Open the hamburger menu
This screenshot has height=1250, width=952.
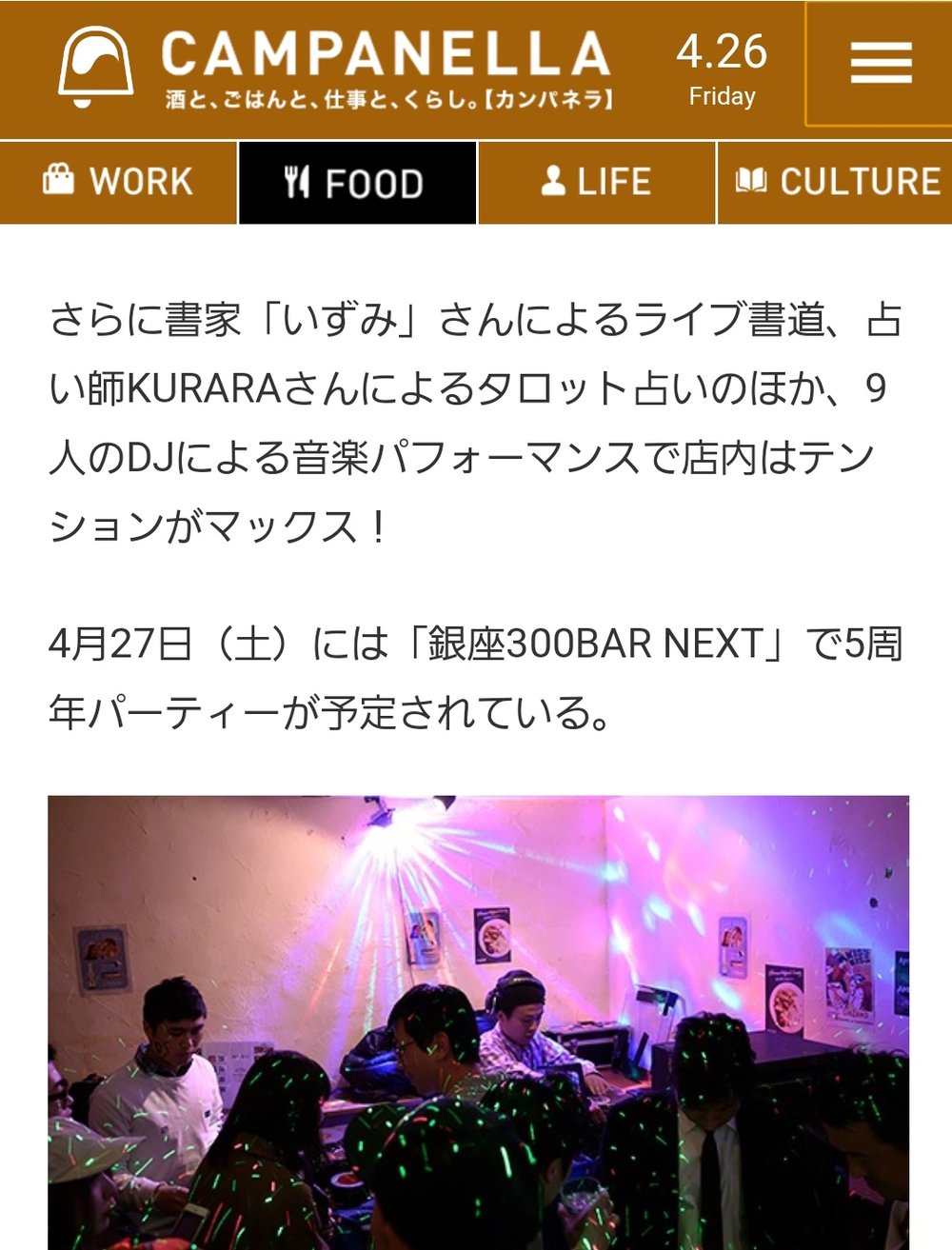[x=880, y=65]
